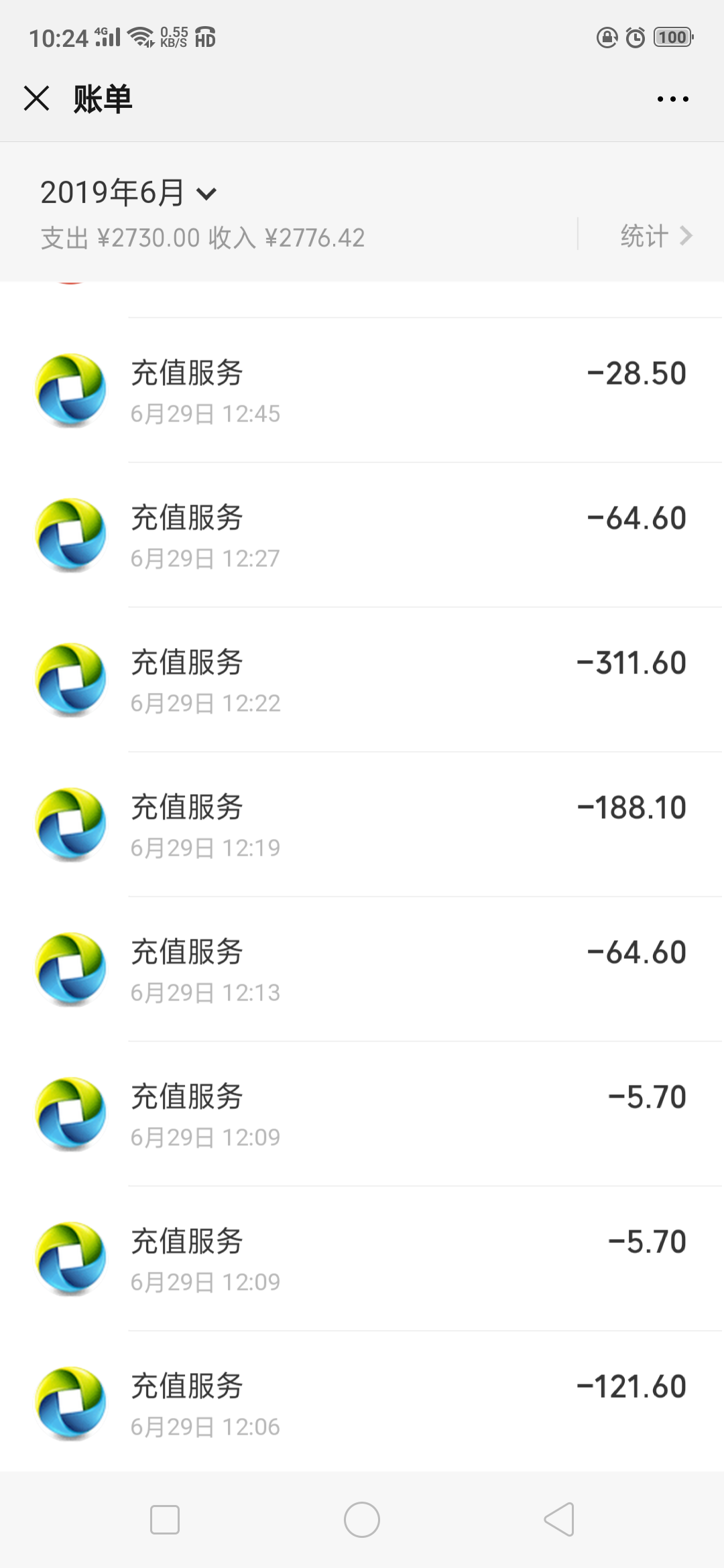Open the -311.60 充值服务 record

(362, 680)
